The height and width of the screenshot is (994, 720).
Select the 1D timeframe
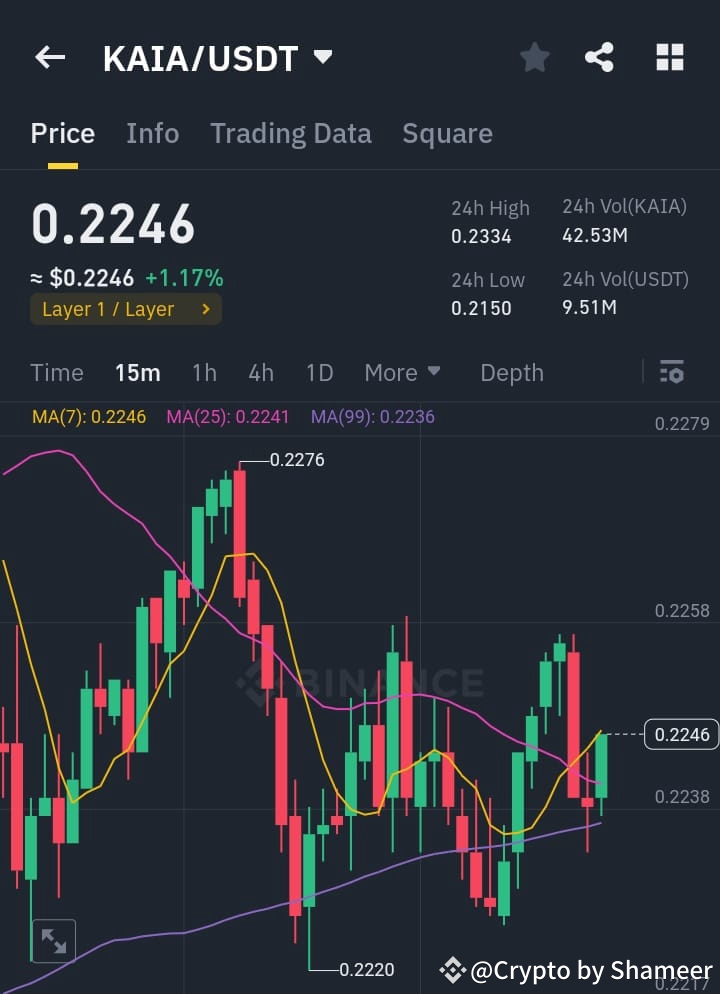pos(319,372)
